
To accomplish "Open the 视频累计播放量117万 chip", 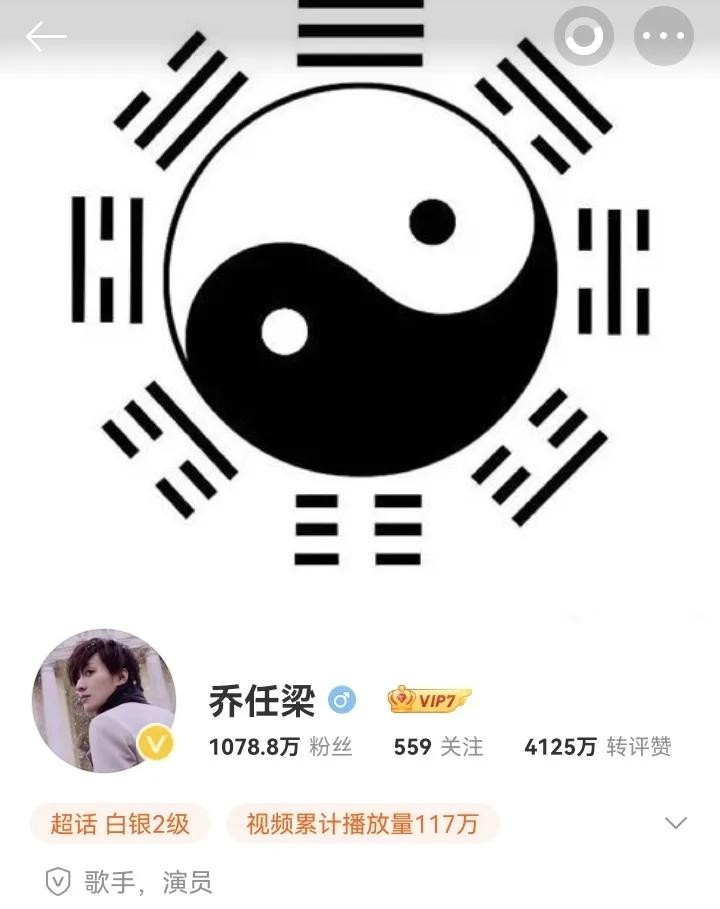I will tap(362, 824).
